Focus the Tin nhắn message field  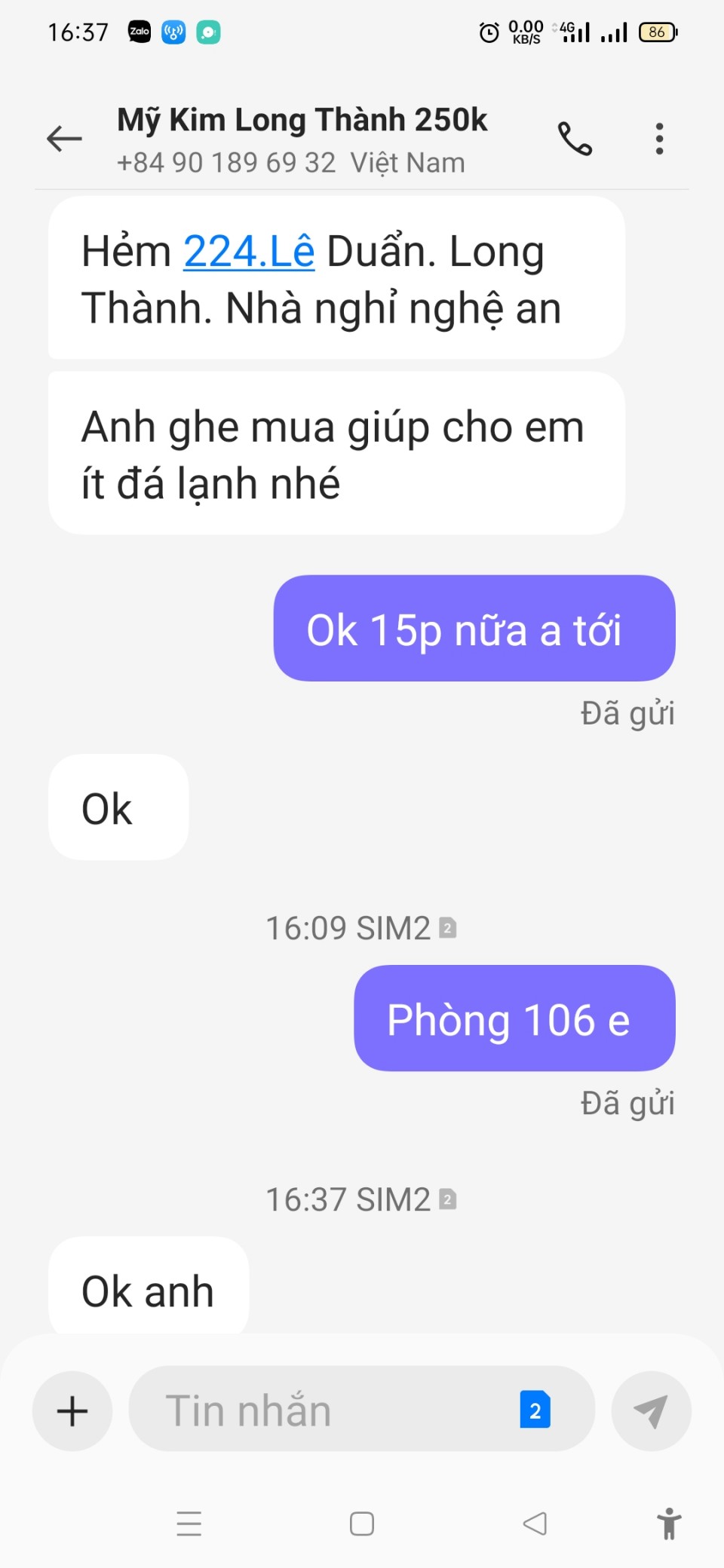point(324,1410)
